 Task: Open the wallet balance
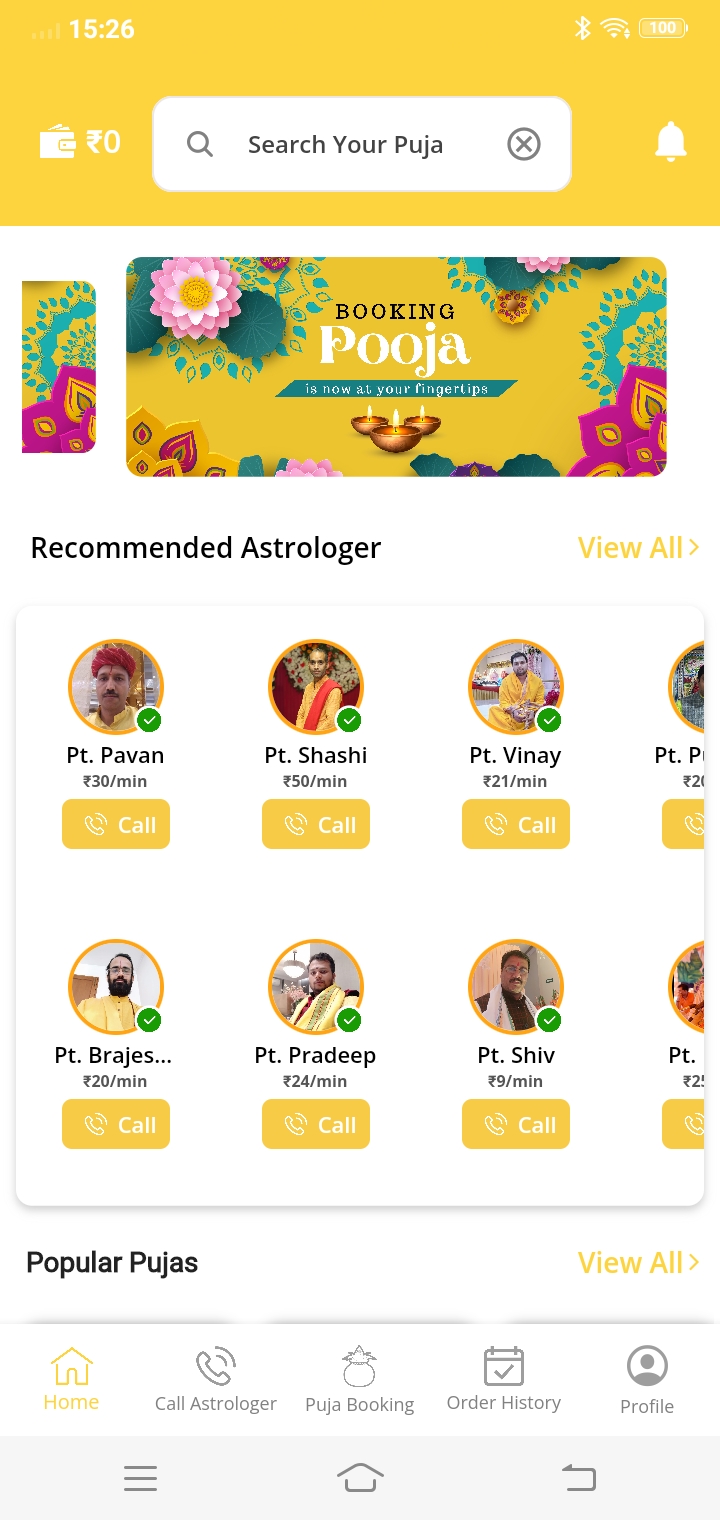[80, 143]
